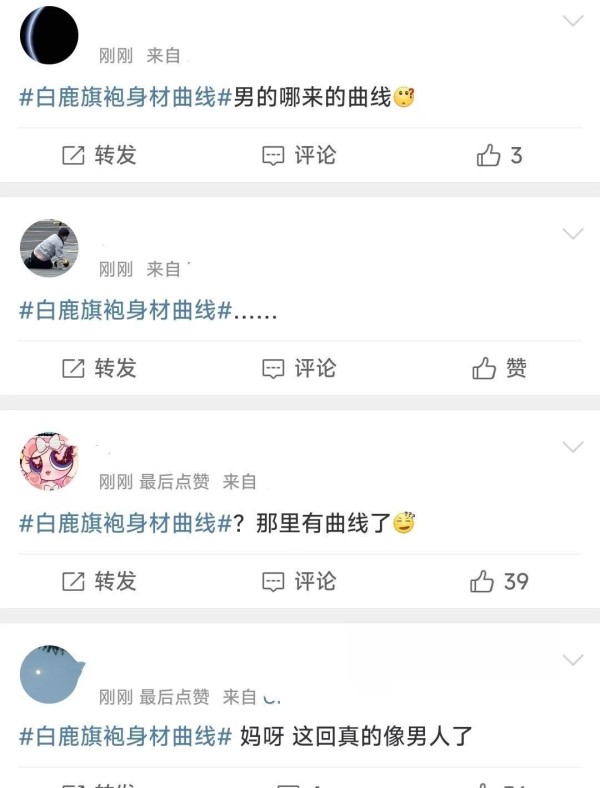
Task: Repost the post saying 男的哪来的曲线
Action: click(99, 156)
